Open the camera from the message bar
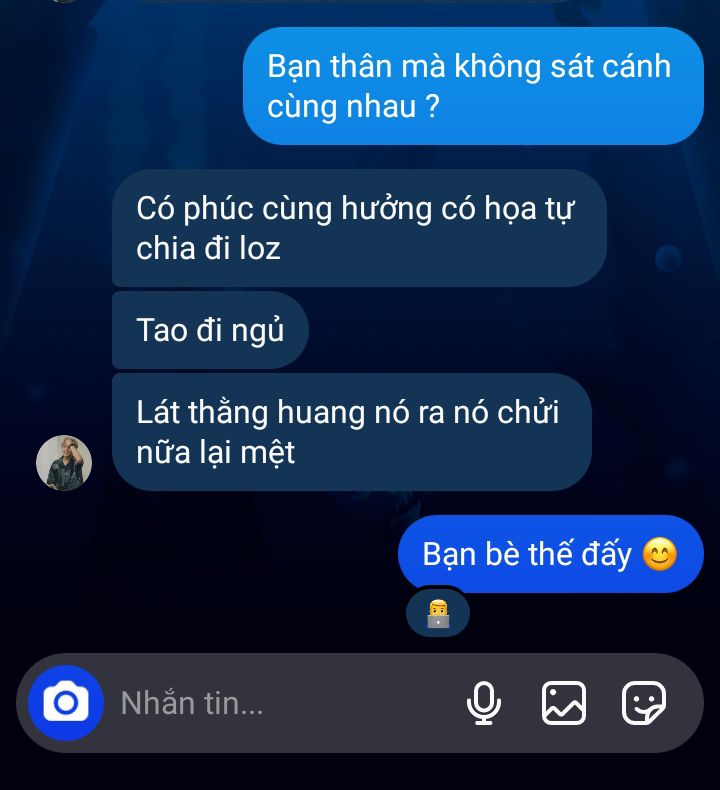Image resolution: width=720 pixels, height=790 pixels. pyautogui.click(x=65, y=703)
